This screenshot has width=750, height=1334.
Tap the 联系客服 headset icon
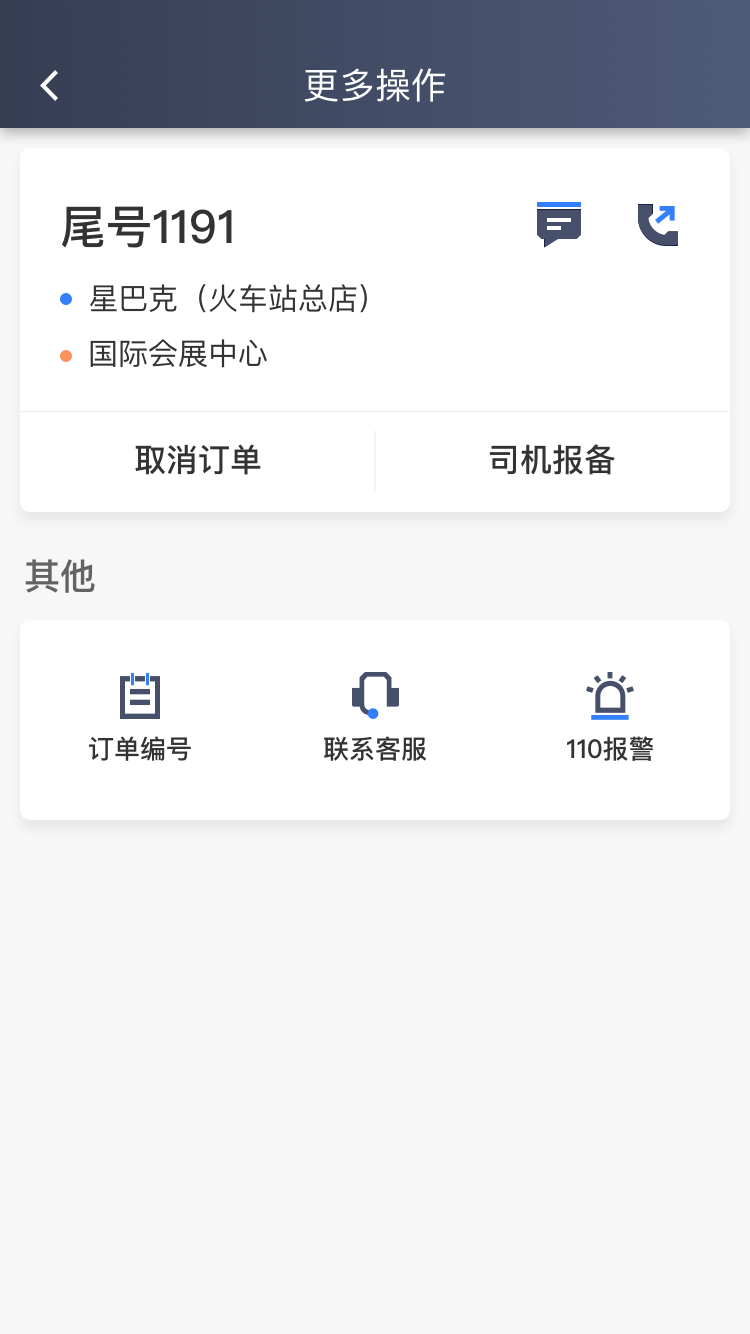[375, 695]
